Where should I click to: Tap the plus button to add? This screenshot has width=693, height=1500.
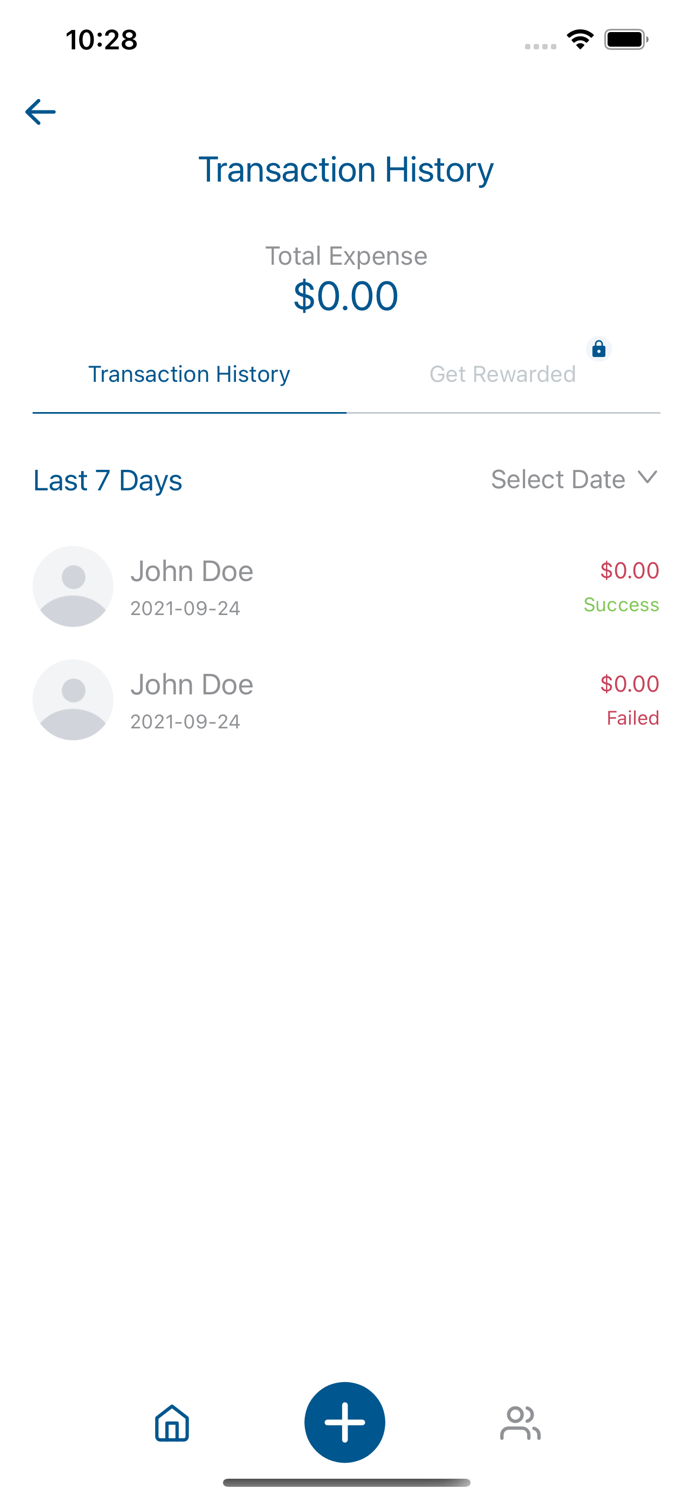point(345,1422)
